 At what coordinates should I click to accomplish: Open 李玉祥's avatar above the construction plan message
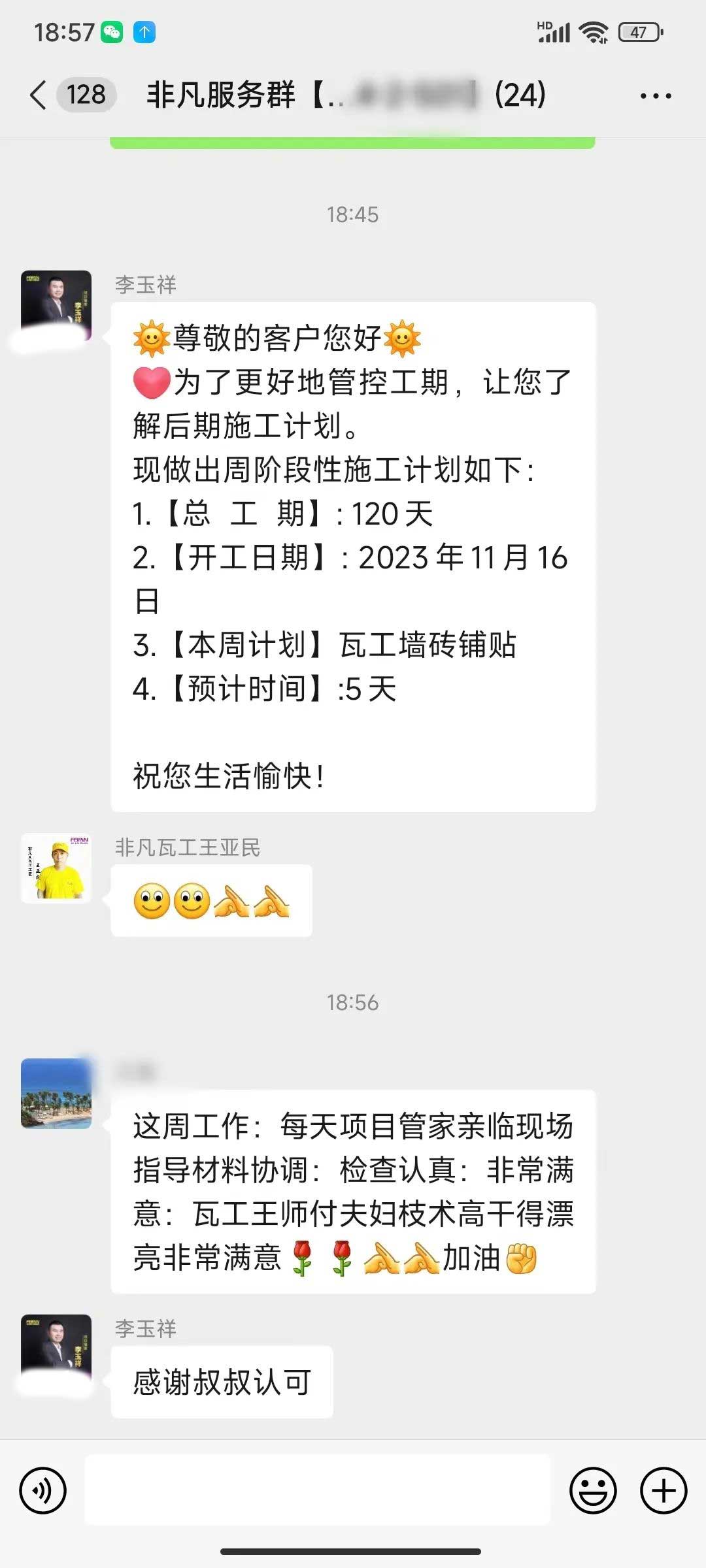click(56, 305)
